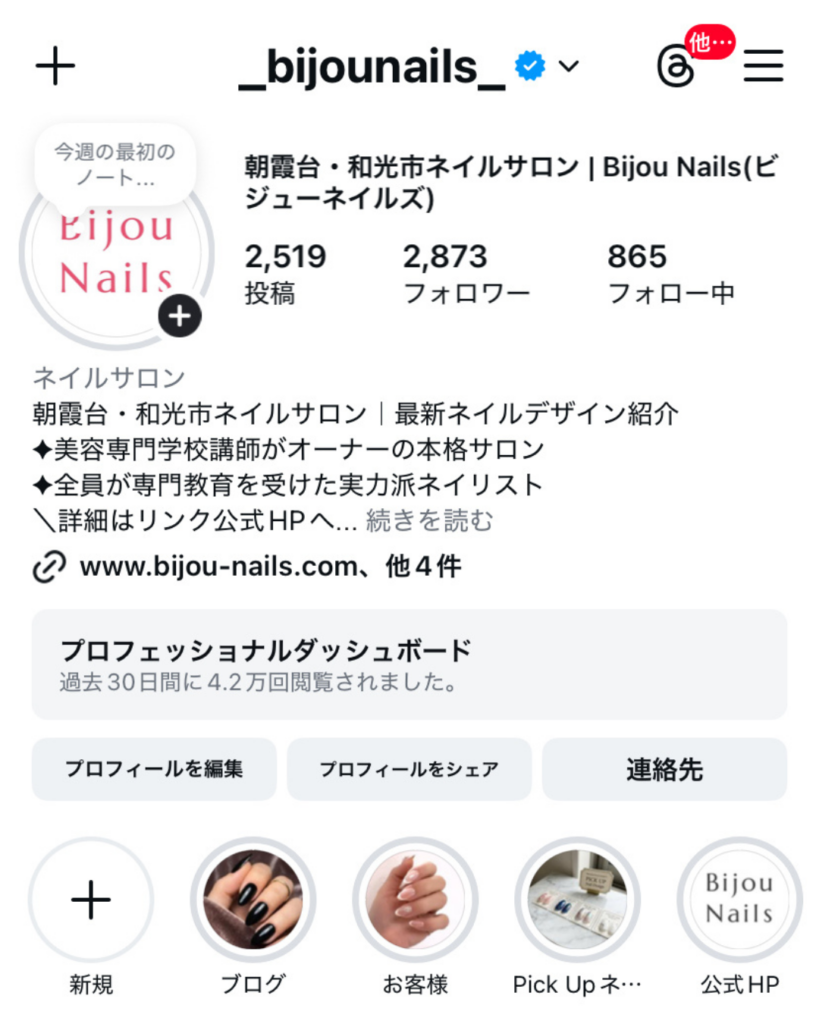The height and width of the screenshot is (1024, 819).
Task: Open the 2,873 フォロワー followers list
Action: click(x=466, y=273)
